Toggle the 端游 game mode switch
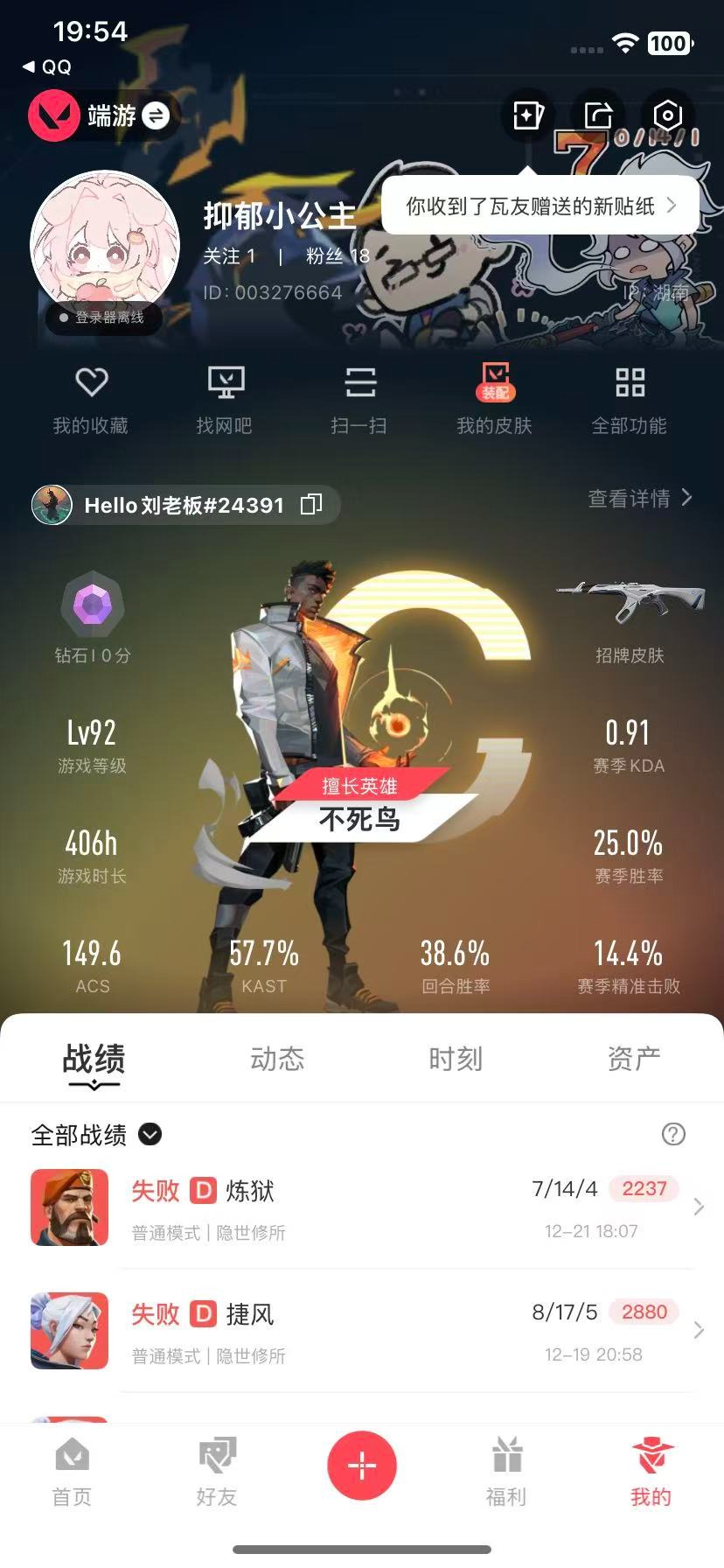The height and width of the screenshot is (1568, 724). pyautogui.click(x=155, y=115)
